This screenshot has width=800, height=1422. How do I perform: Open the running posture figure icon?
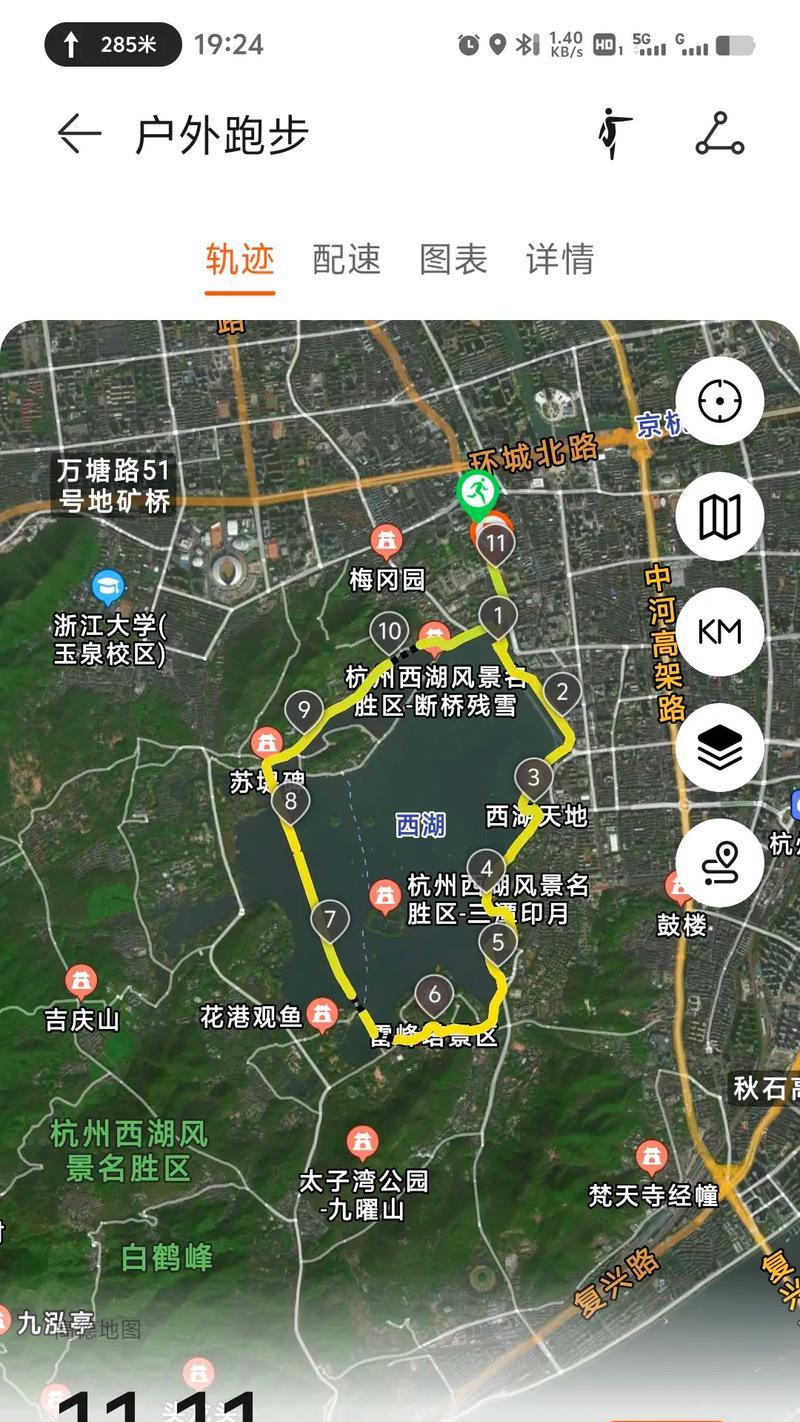[615, 134]
